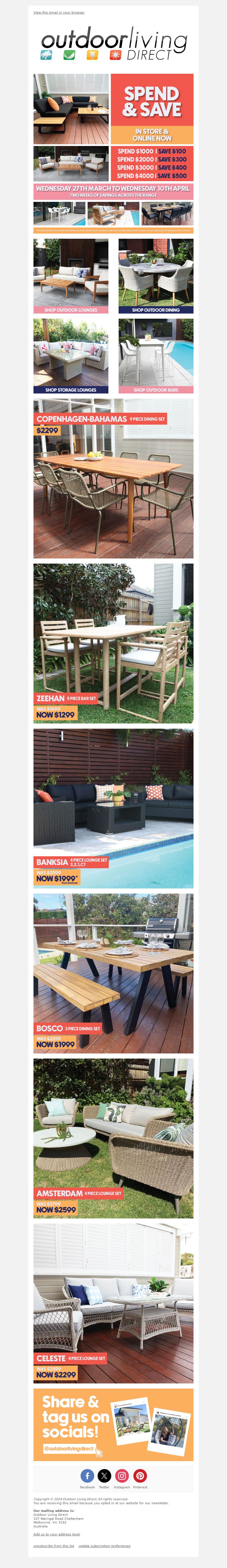Shop Storage Lounges tile
Image resolution: width=227 pixels, height=1568 pixels.
71,356
